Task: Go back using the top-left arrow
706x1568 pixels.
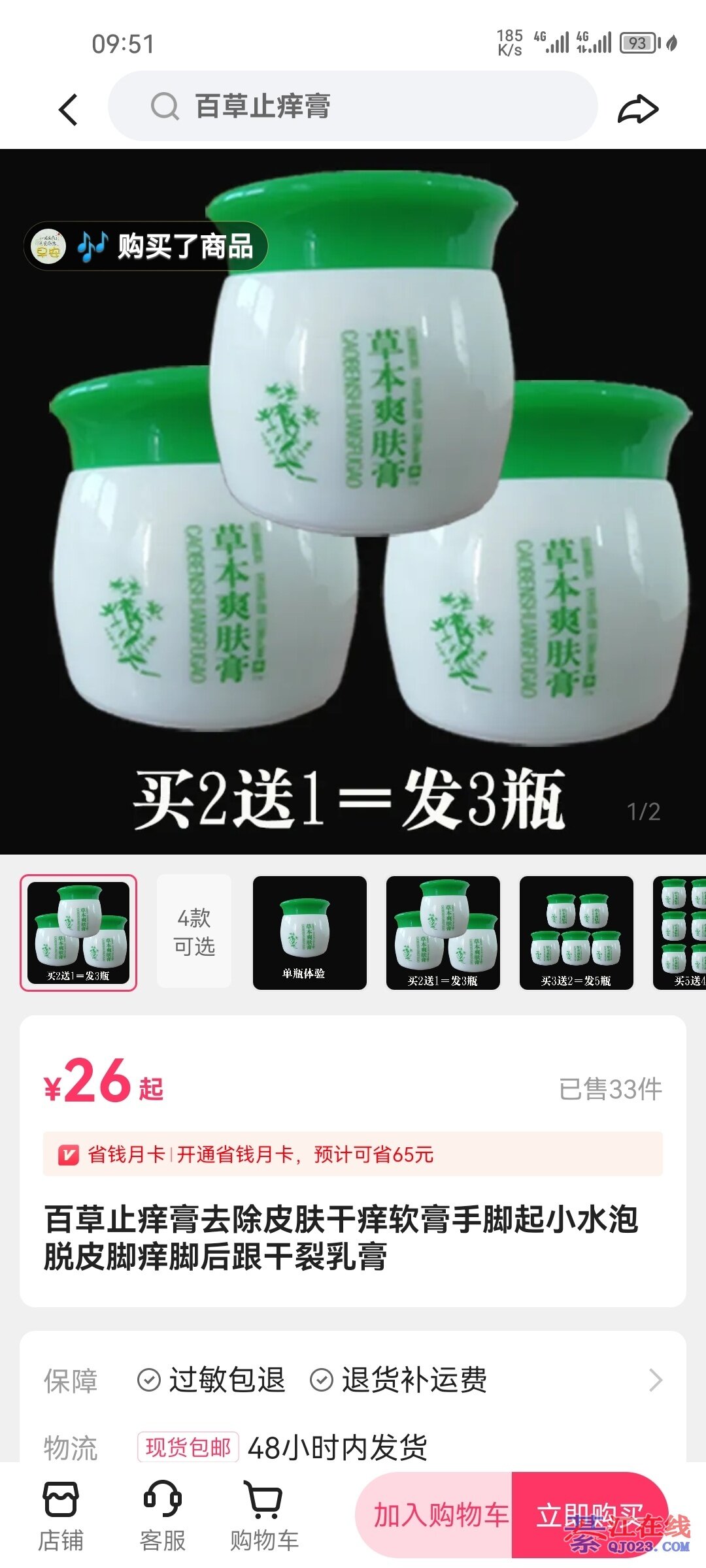Action: coord(68,108)
